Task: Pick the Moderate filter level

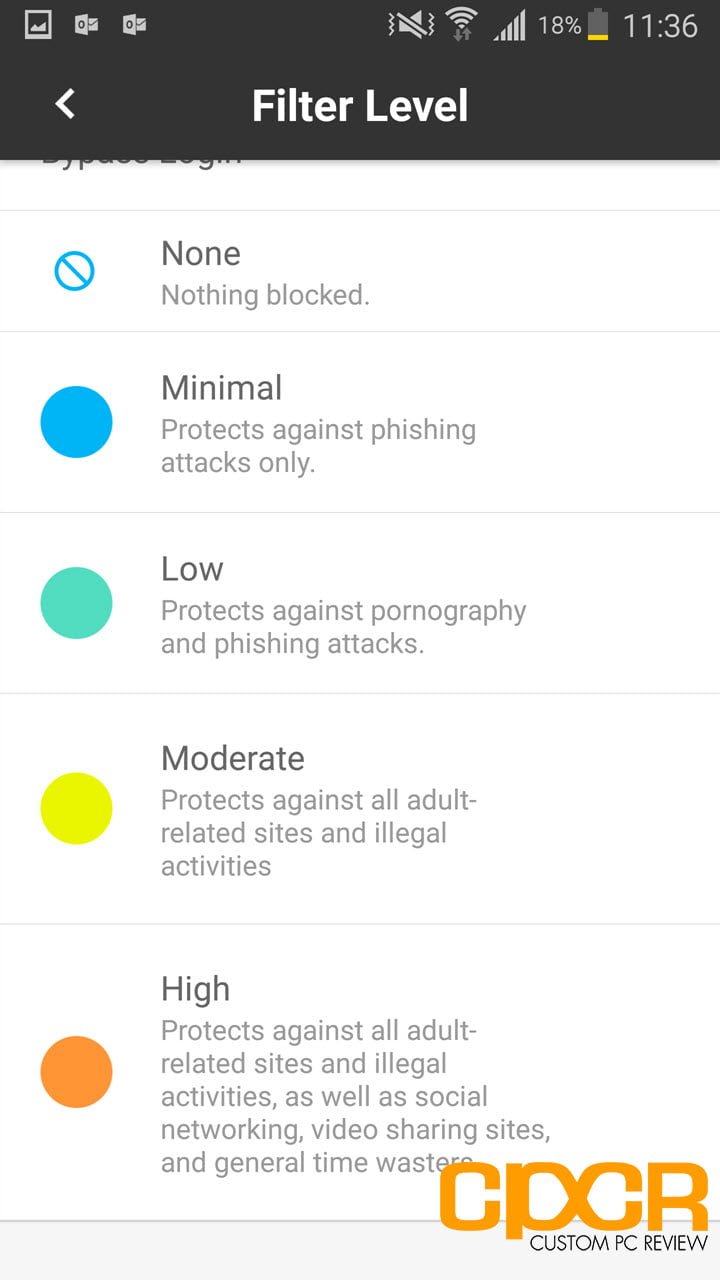Action: 360,809
